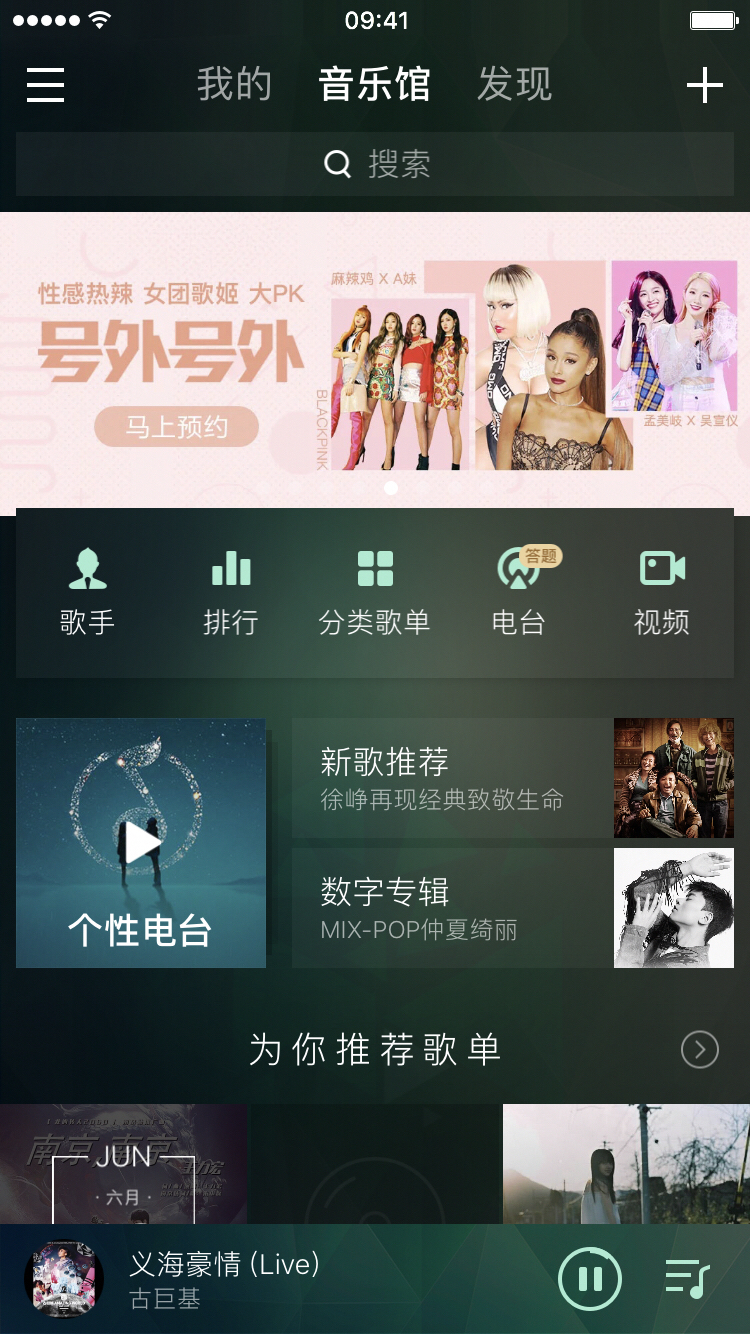Tap the 电台 radio icon with 答题 badge
750x1334 pixels.
(518, 590)
